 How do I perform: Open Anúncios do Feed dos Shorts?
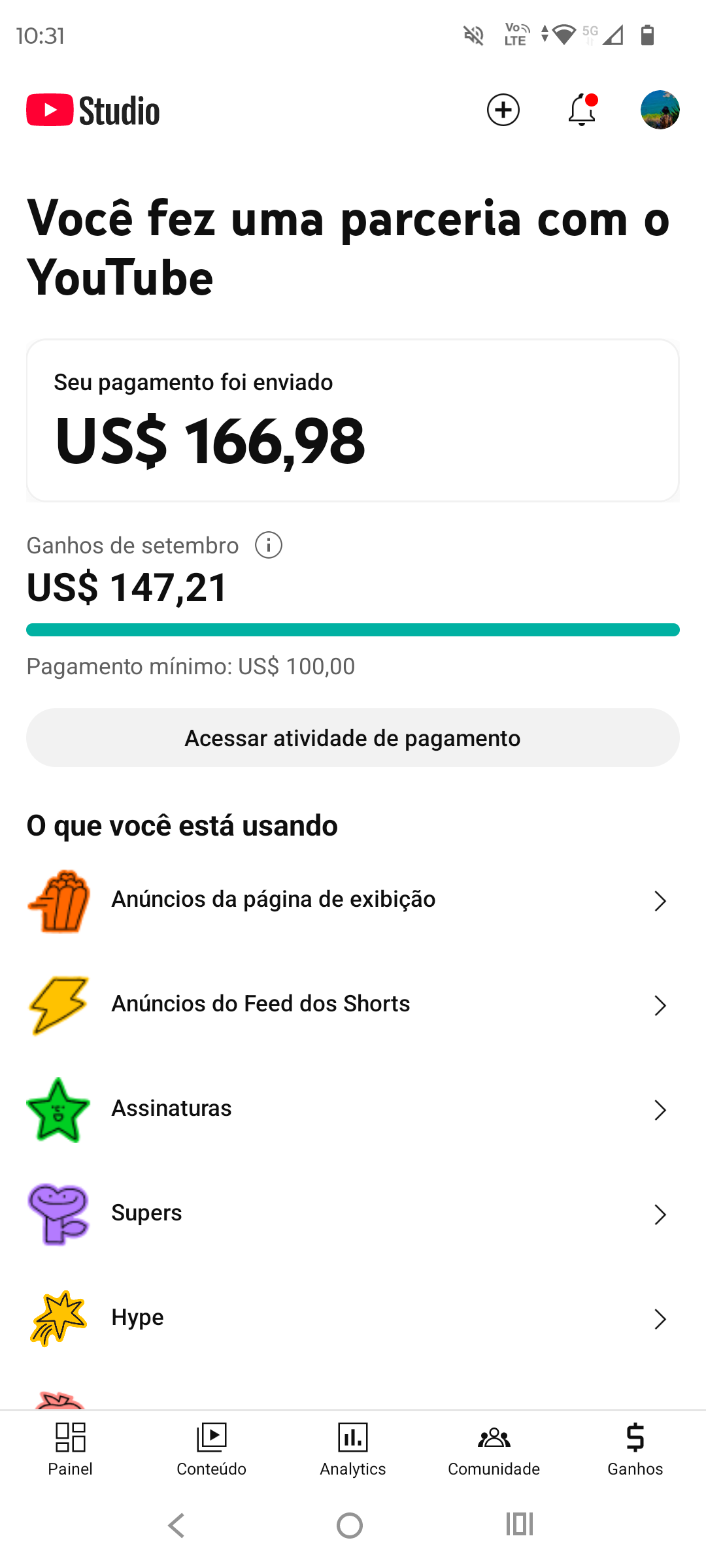tap(353, 1005)
